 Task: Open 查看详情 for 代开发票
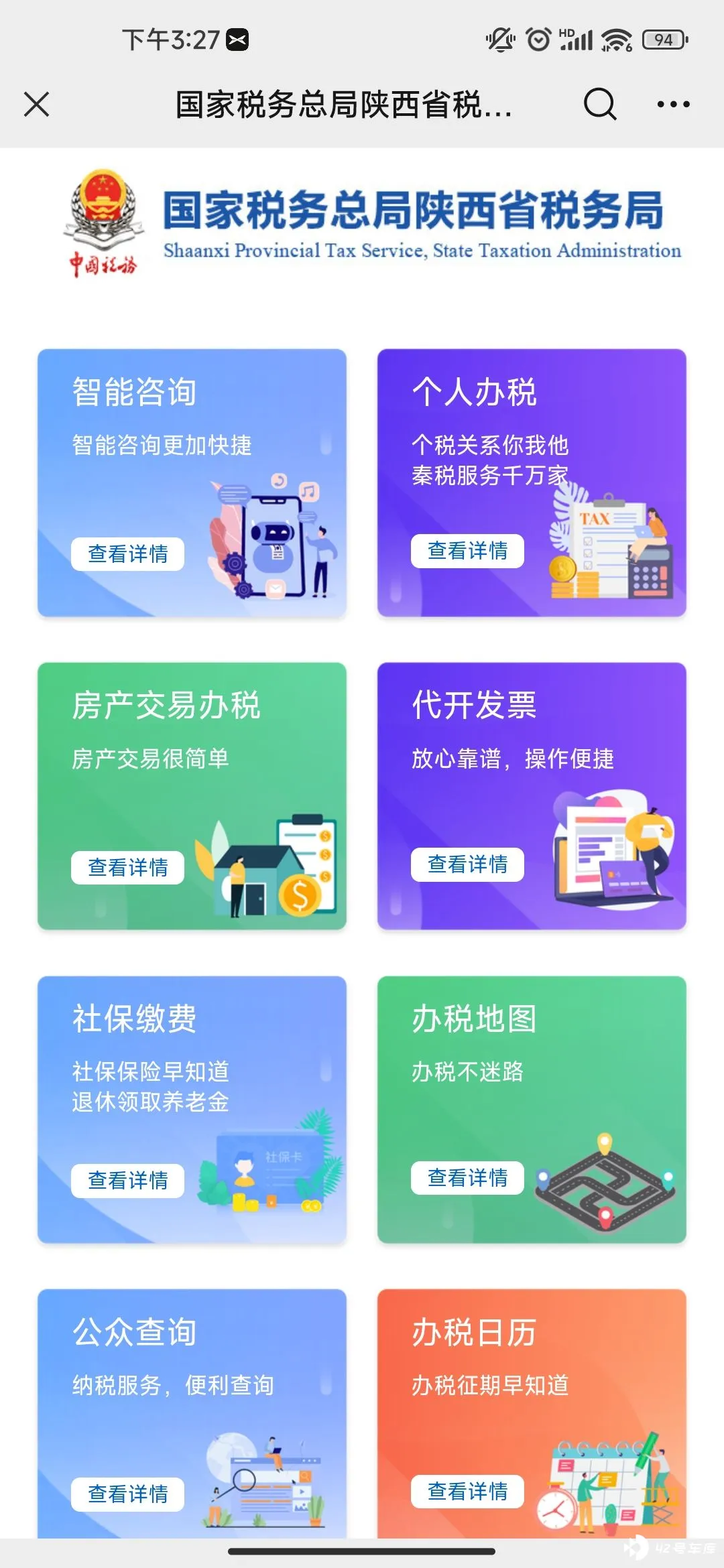point(467,864)
